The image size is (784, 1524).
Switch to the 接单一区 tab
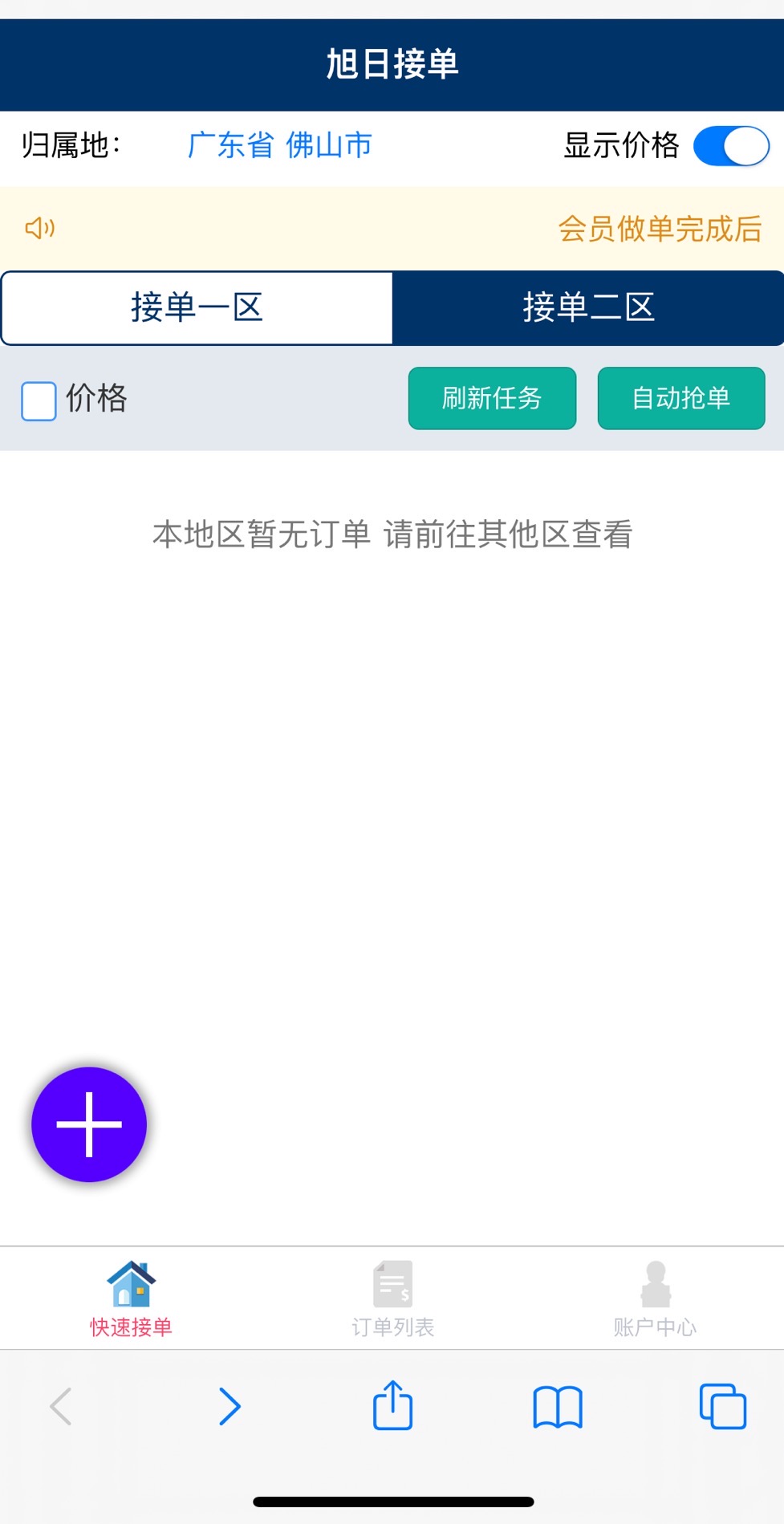click(197, 308)
